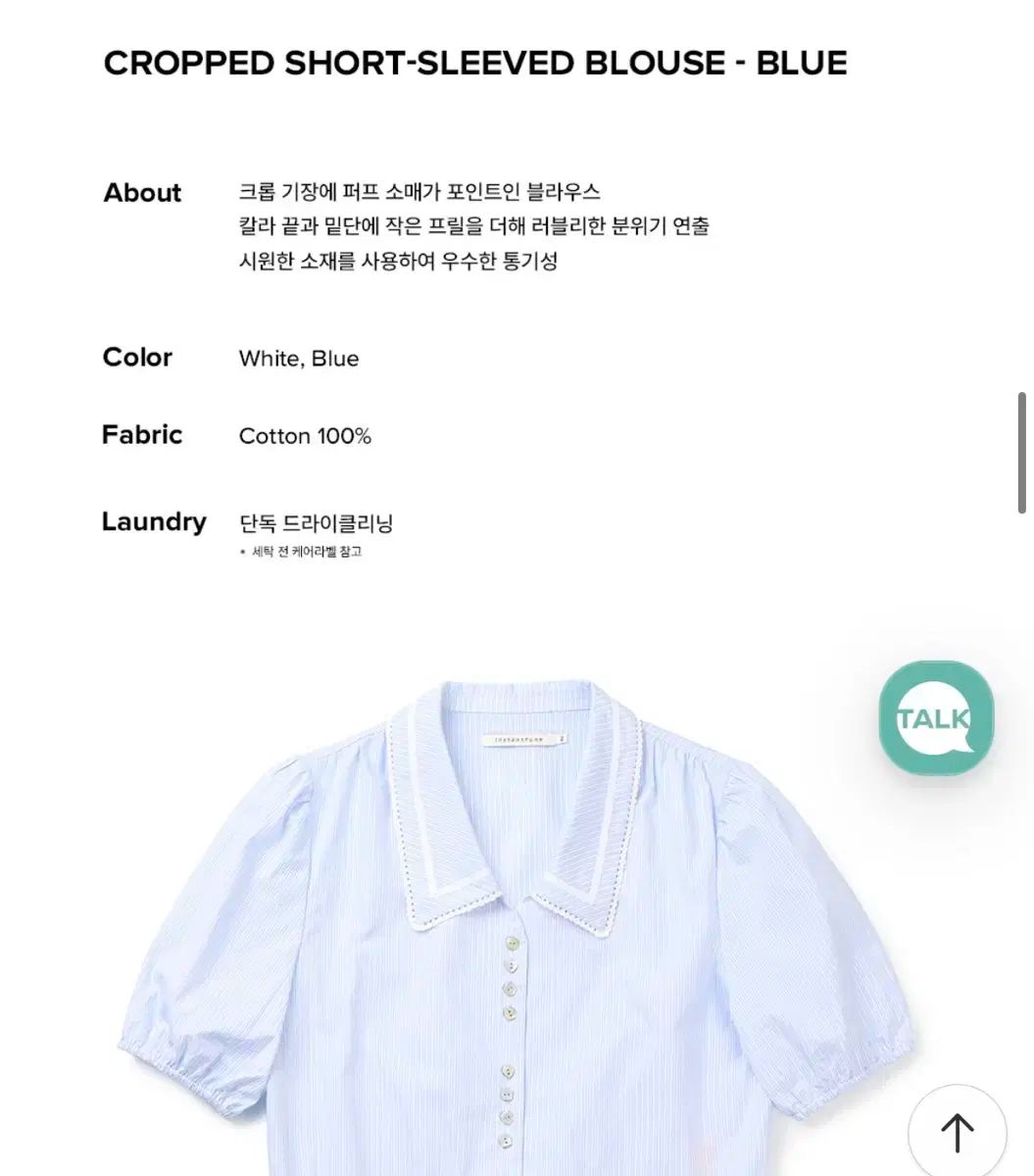The width and height of the screenshot is (1034, 1176).
Task: Jump back to top with the up arrow
Action: (x=957, y=1132)
